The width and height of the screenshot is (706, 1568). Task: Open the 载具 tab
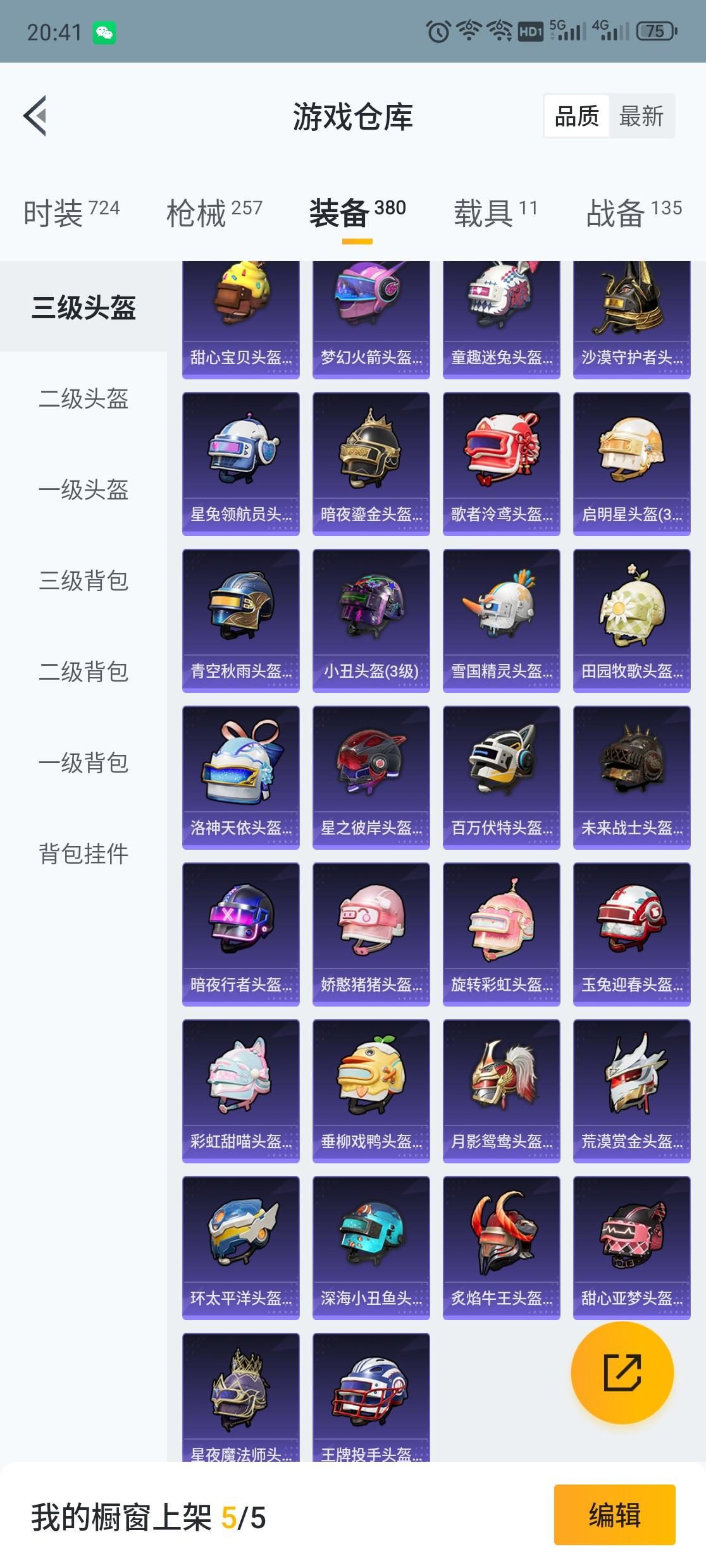pyautogui.click(x=495, y=212)
